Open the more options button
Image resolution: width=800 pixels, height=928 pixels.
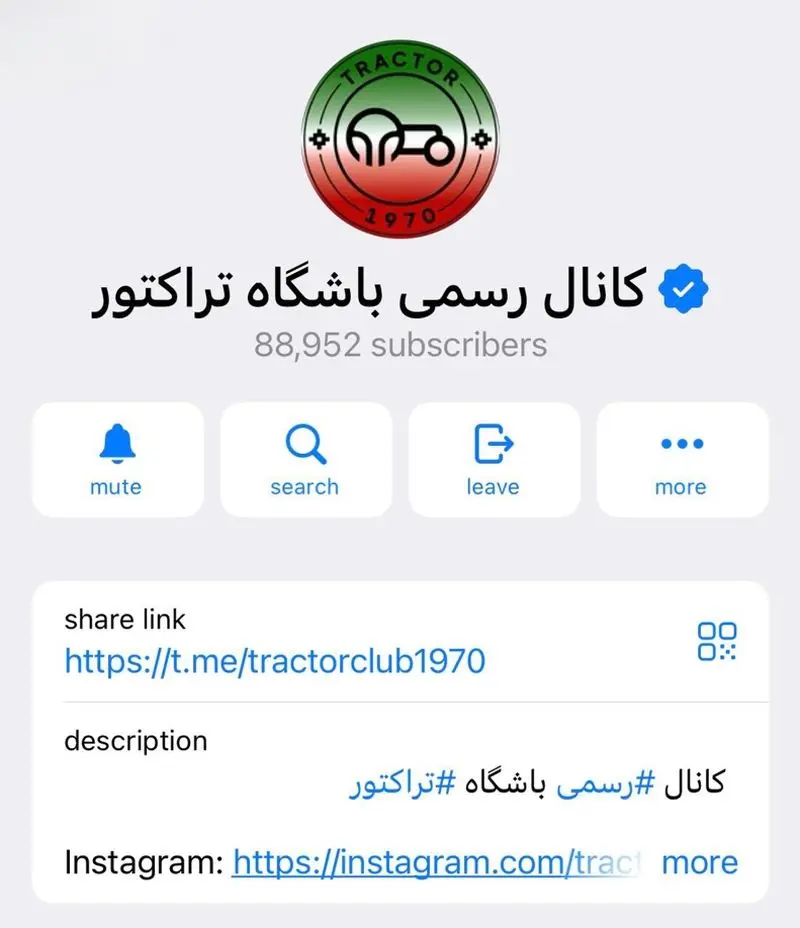tap(681, 459)
